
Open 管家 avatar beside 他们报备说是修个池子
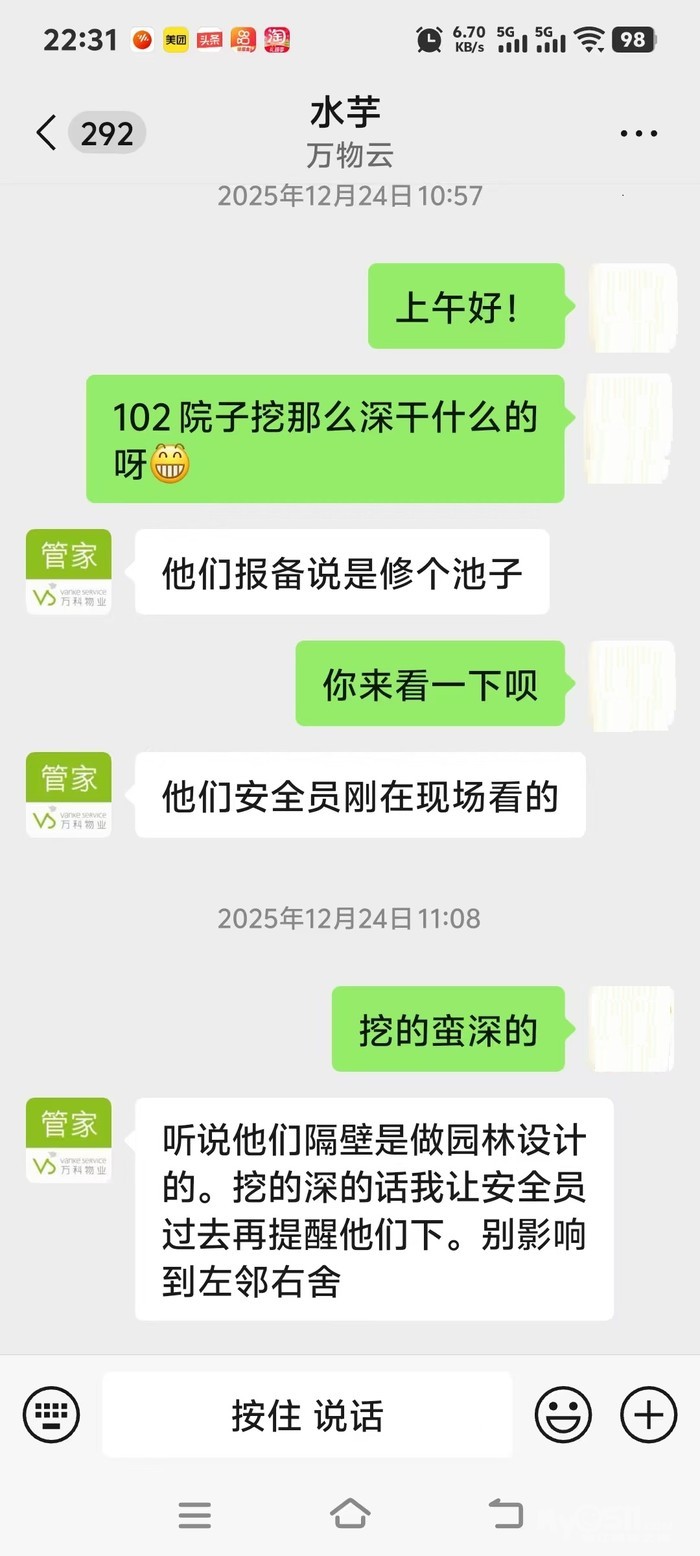point(69,572)
